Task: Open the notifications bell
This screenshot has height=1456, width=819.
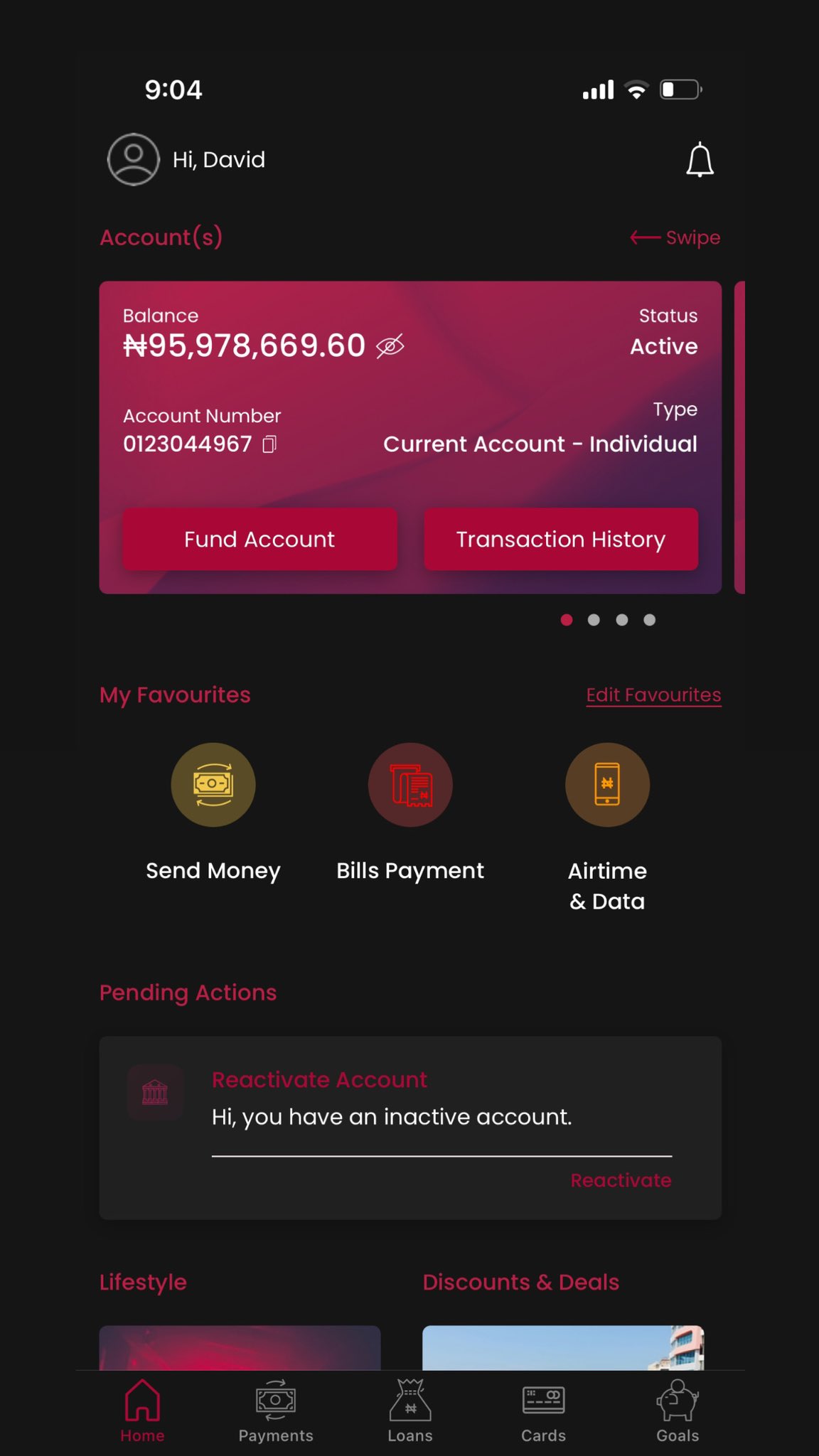Action: click(x=700, y=160)
